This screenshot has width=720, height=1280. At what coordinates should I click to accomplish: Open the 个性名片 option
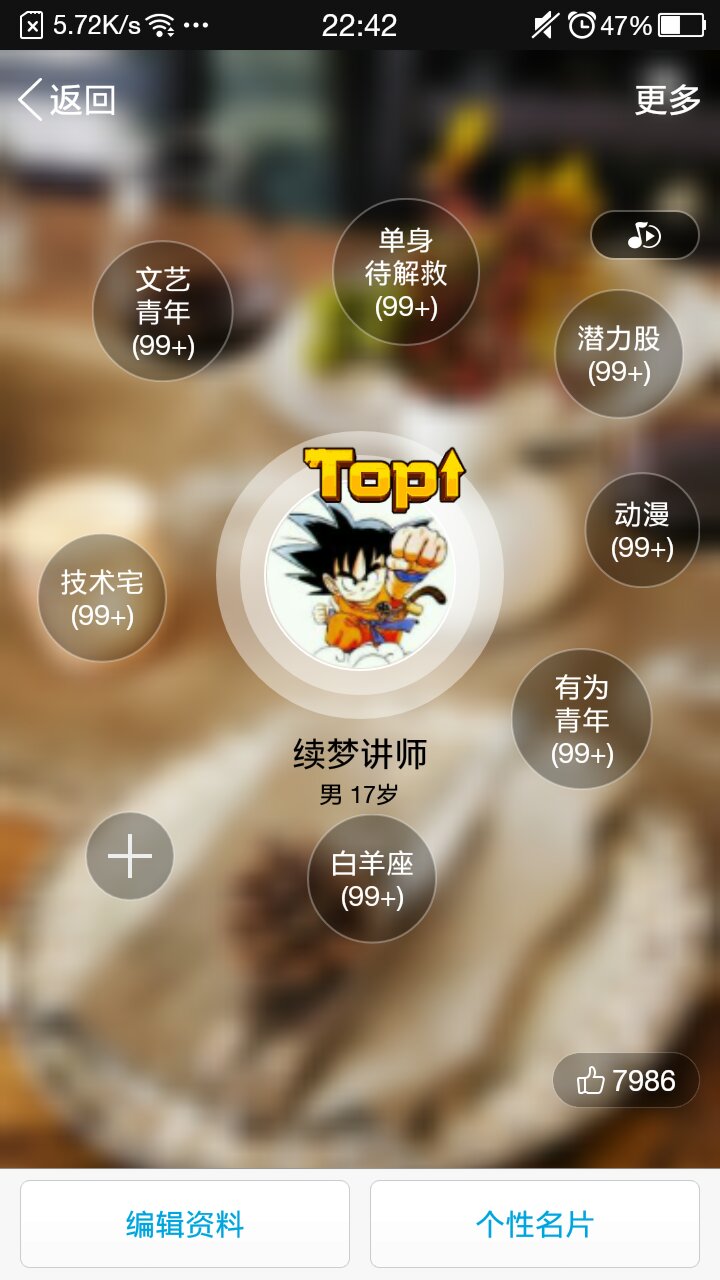[535, 1224]
